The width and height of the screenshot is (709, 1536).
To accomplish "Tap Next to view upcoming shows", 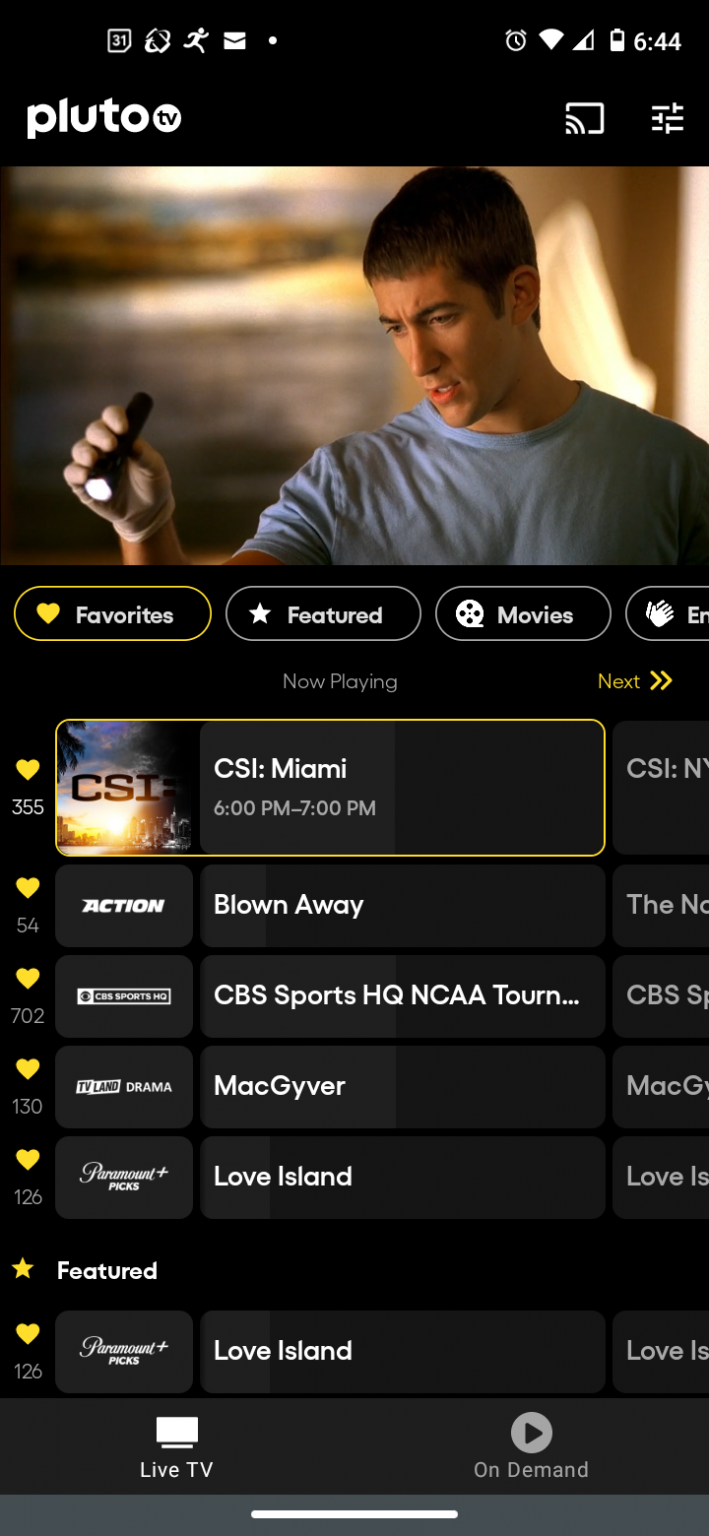I will (635, 681).
